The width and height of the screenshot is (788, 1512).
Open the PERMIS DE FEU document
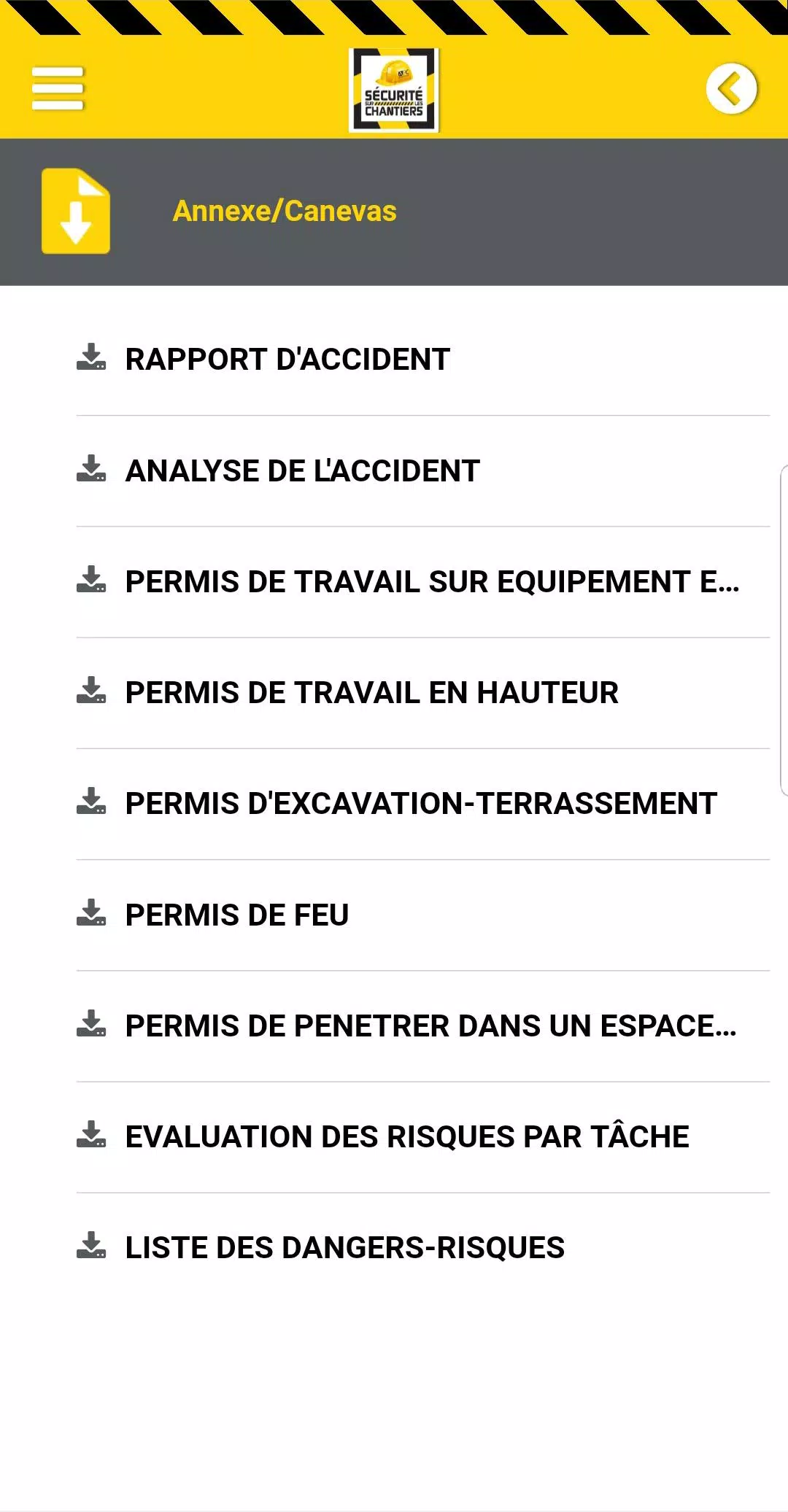point(423,915)
